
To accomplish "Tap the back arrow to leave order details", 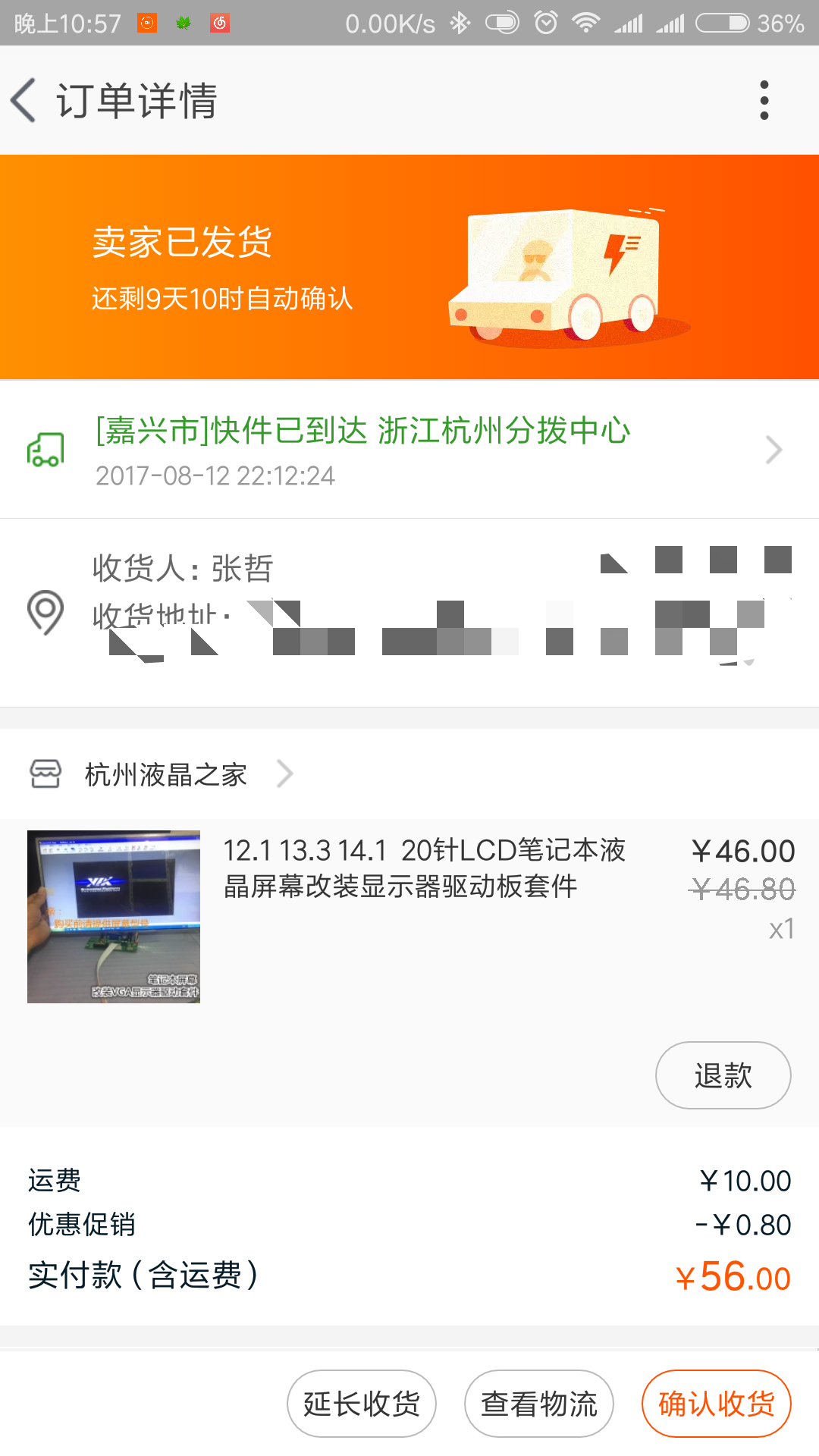I will pos(23,99).
